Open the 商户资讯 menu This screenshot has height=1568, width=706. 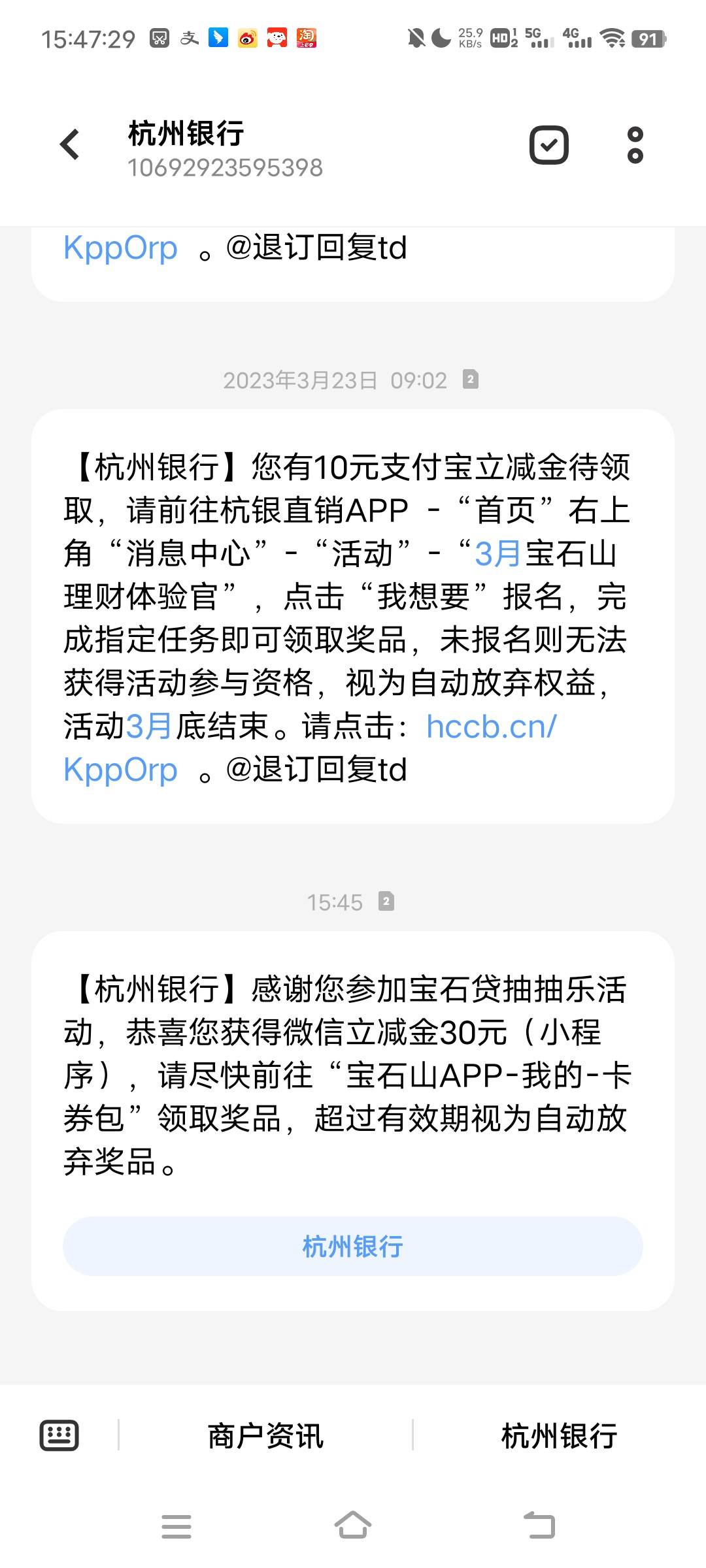click(265, 1436)
